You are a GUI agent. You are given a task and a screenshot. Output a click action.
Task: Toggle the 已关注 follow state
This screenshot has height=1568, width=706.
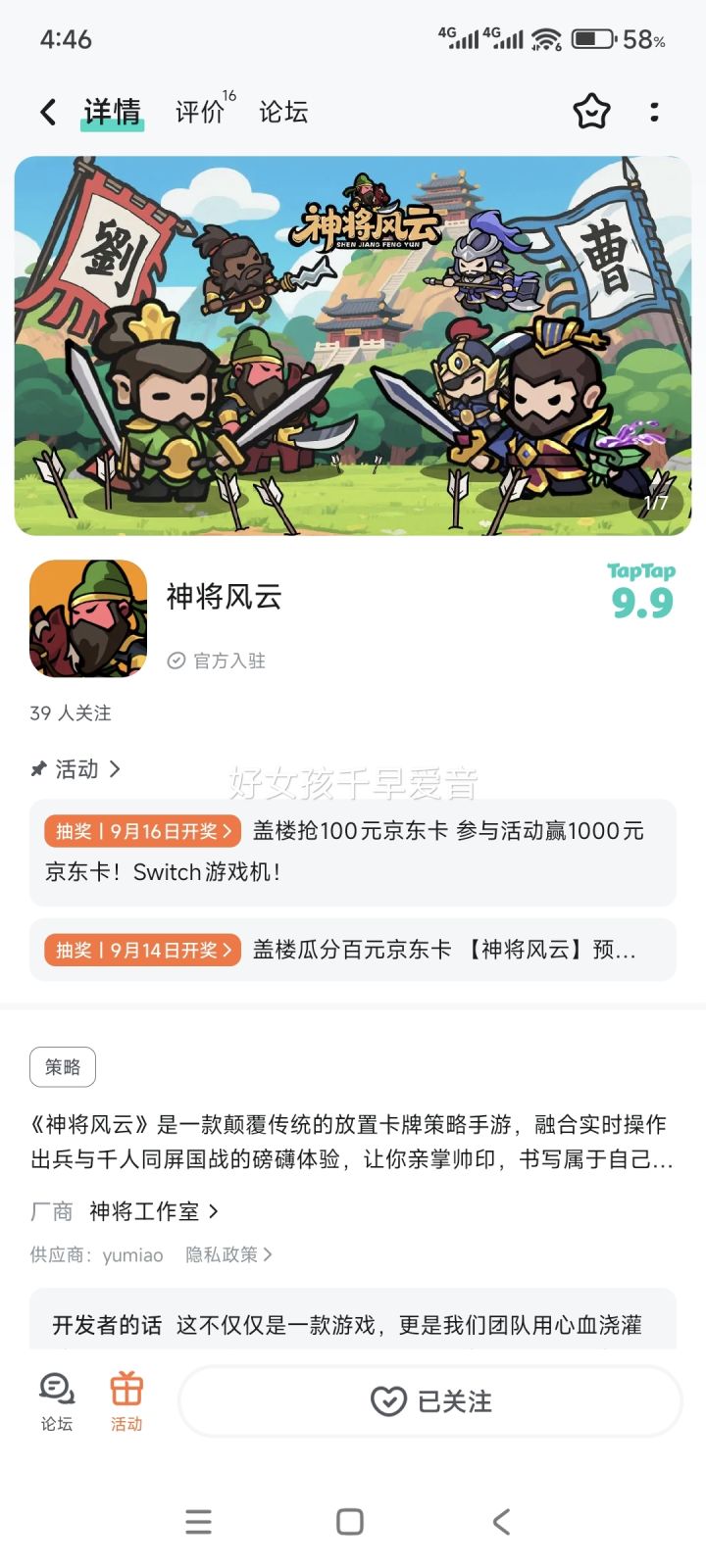[429, 1401]
